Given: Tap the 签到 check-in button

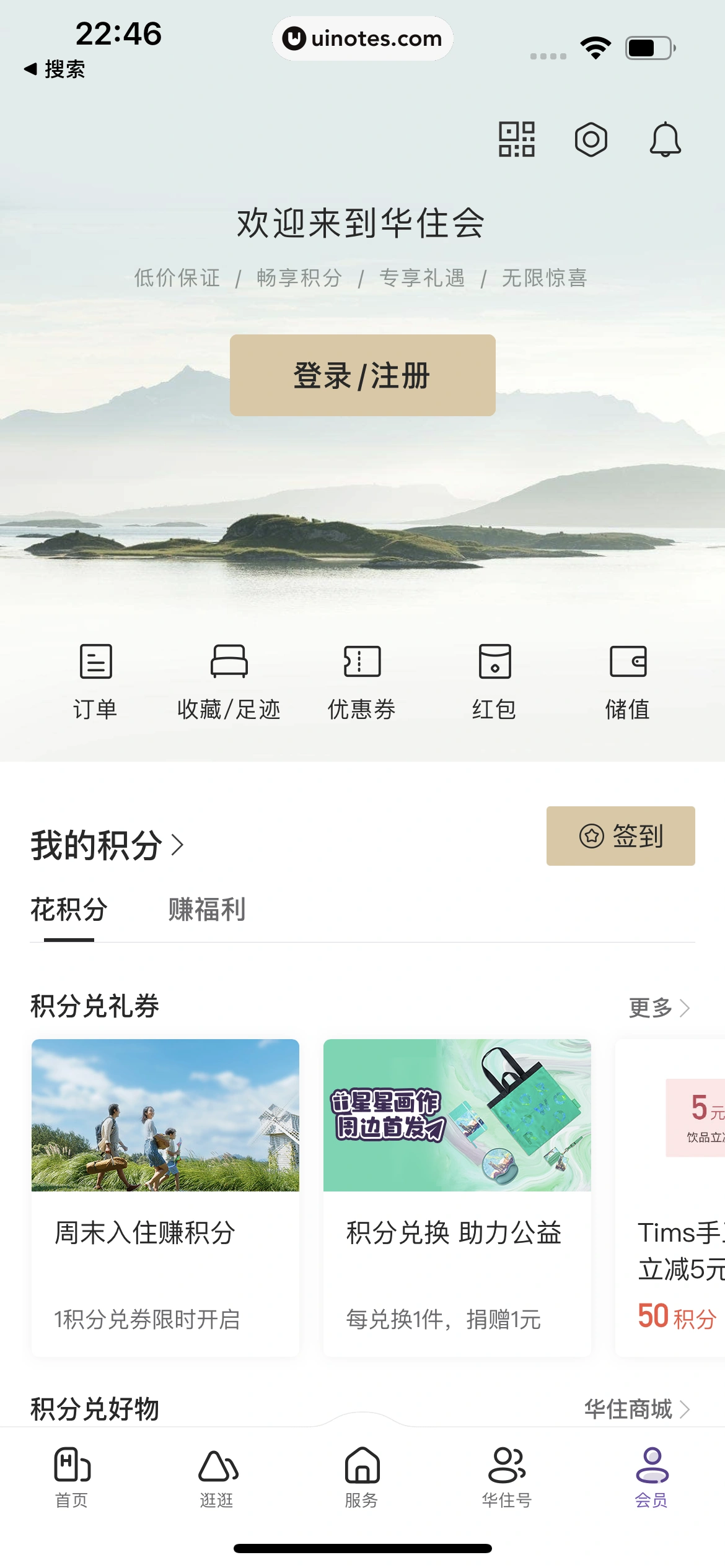Looking at the screenshot, I should 620,836.
